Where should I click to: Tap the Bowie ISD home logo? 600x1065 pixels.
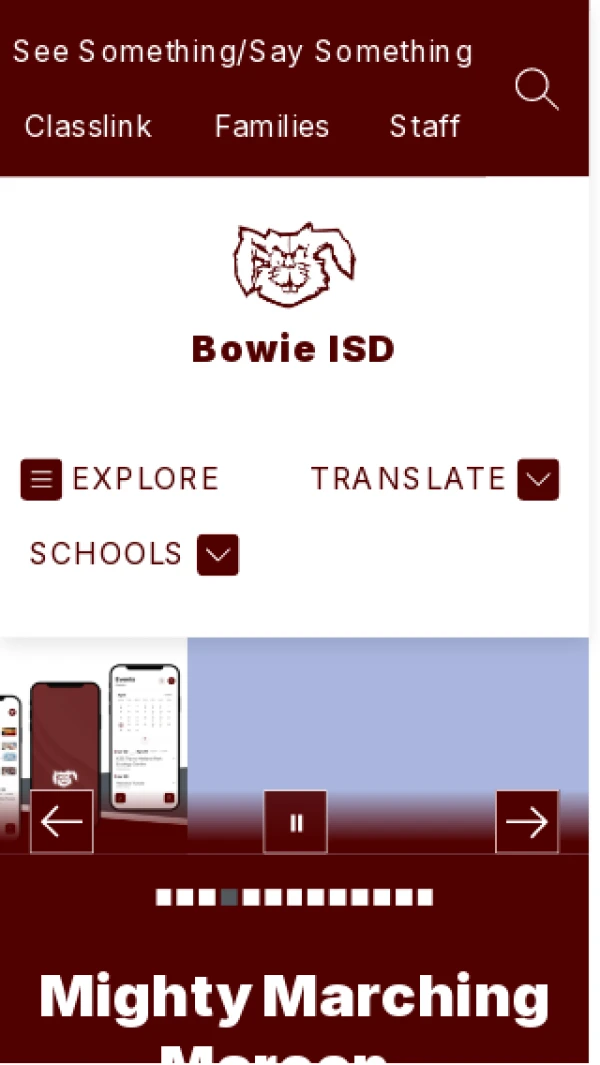tap(294, 265)
